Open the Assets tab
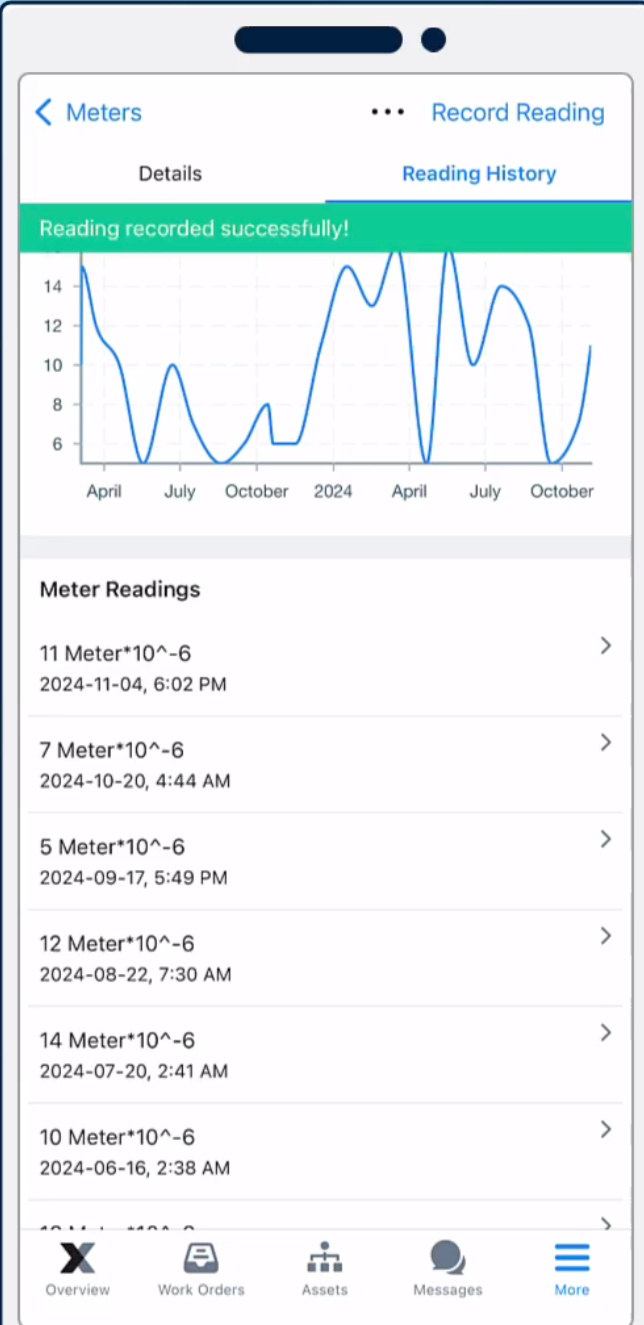Screen dimensions: 644x1325 click(x=325, y=1268)
